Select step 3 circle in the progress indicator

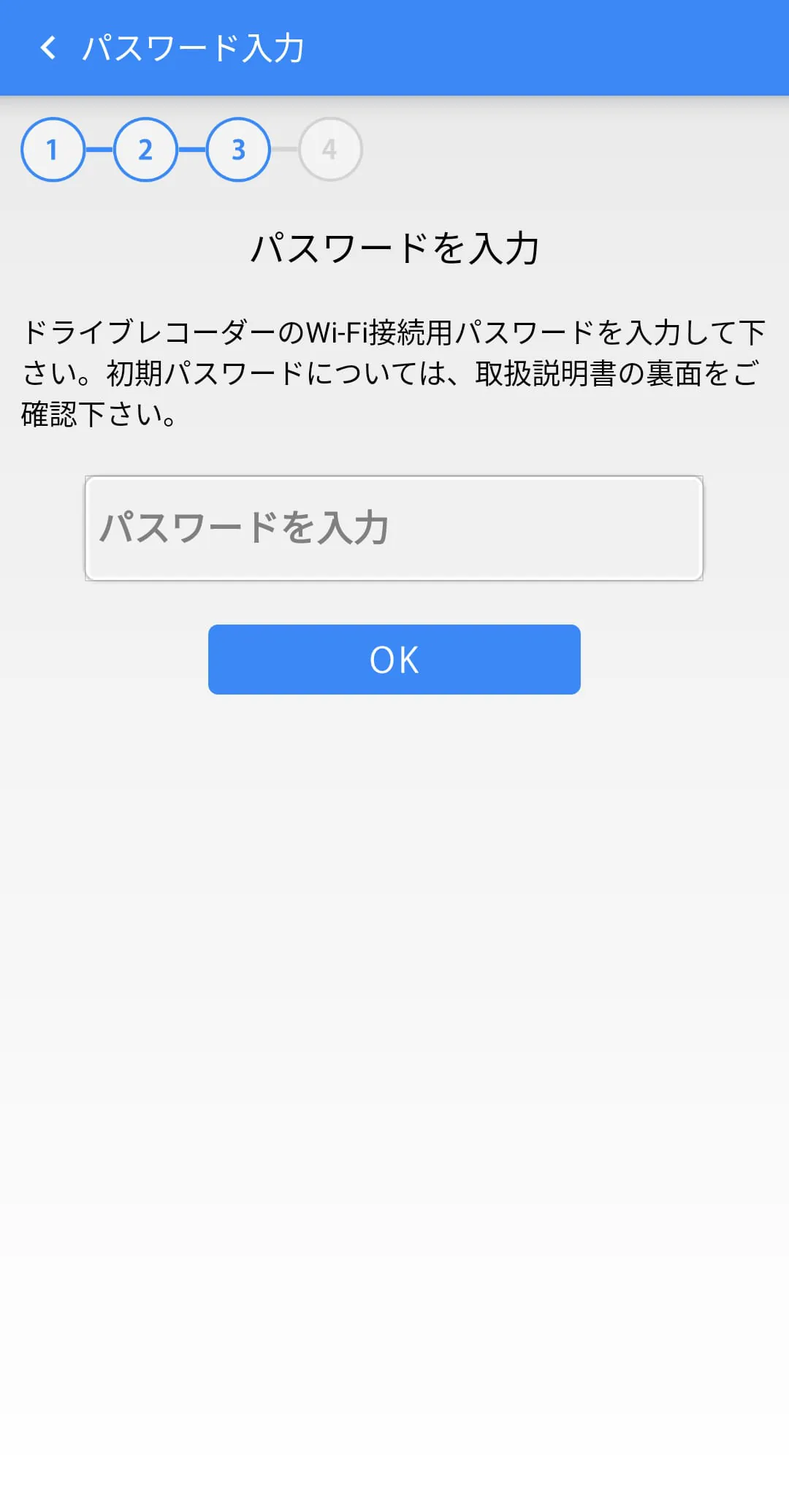coord(238,149)
